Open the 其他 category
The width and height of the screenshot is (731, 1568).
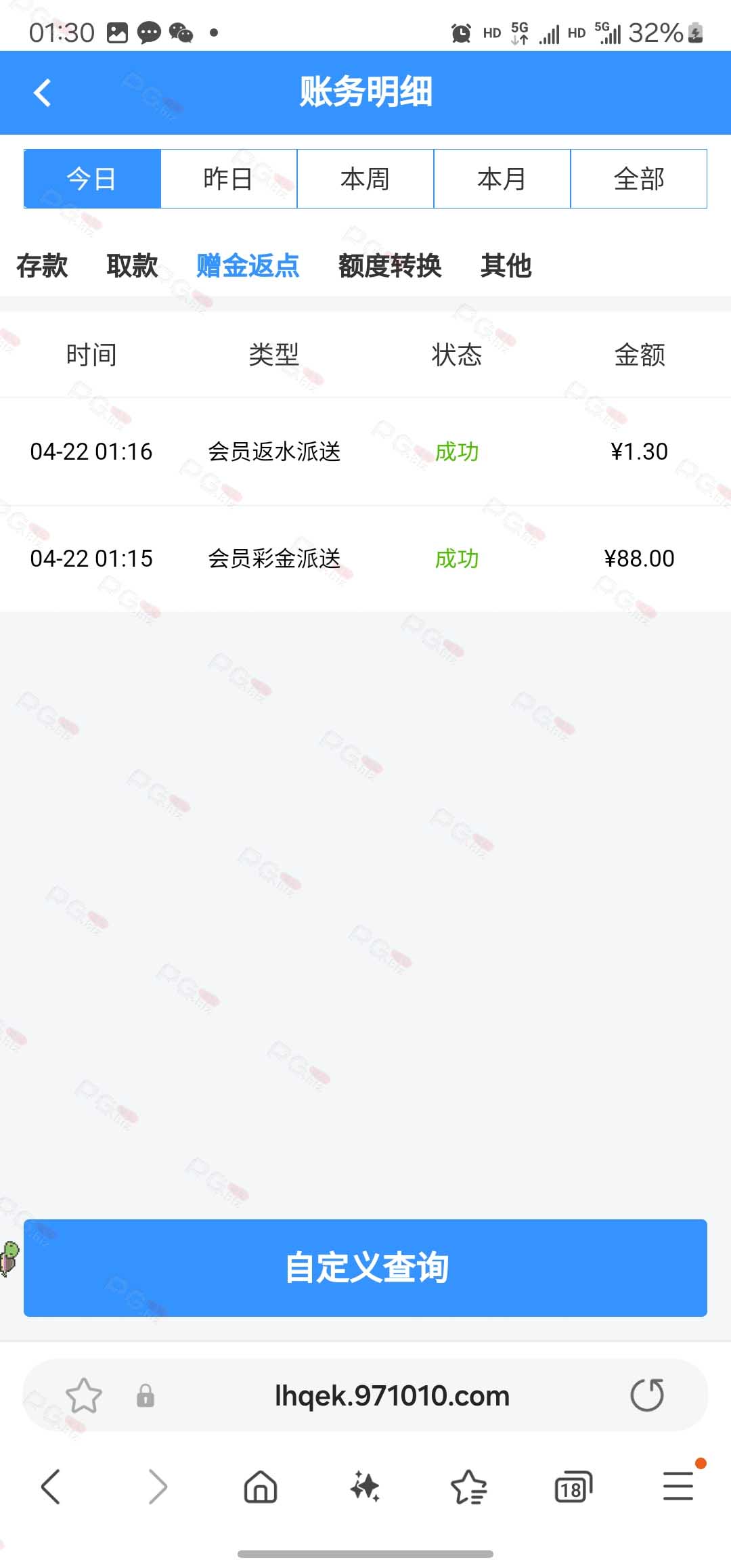[506, 265]
